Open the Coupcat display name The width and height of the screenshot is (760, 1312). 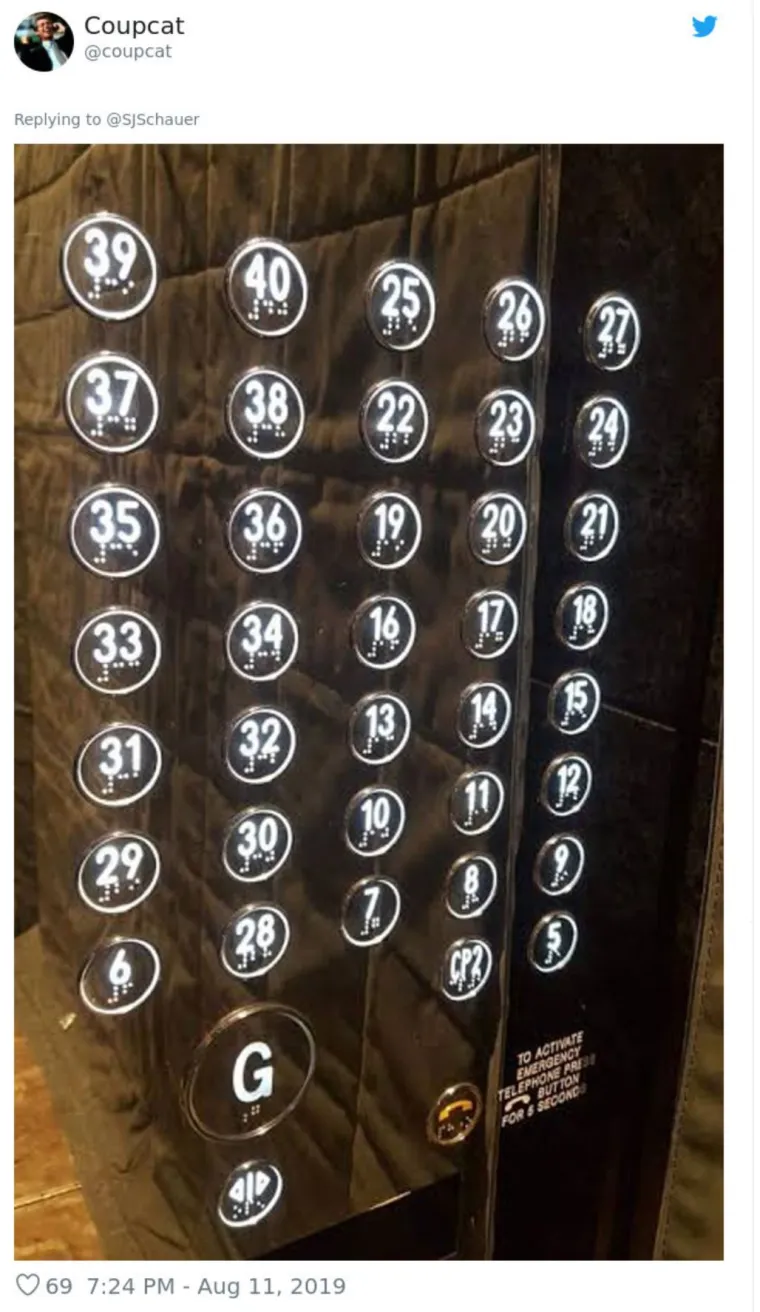[x=134, y=26]
